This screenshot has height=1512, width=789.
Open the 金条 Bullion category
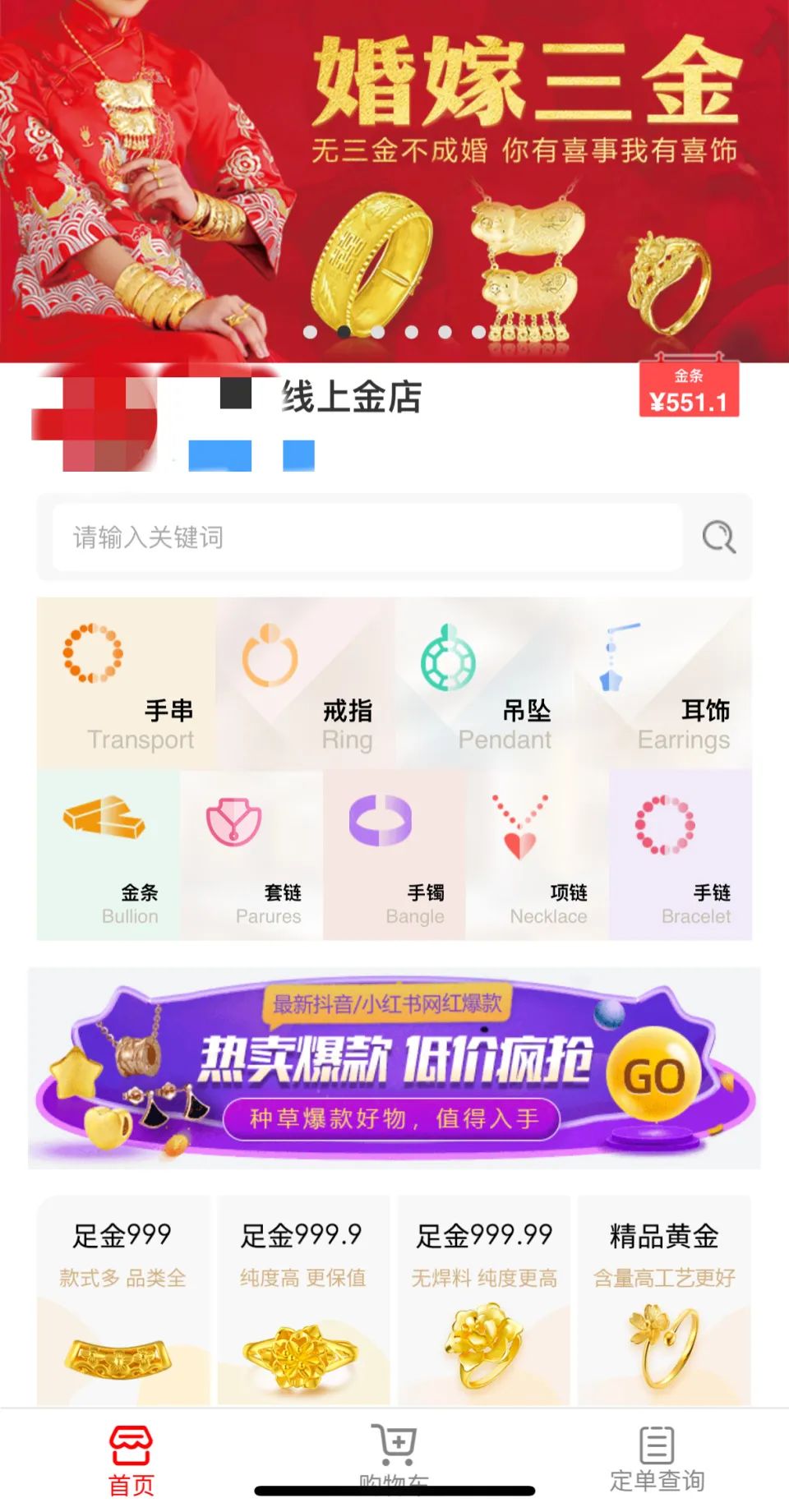click(x=108, y=855)
